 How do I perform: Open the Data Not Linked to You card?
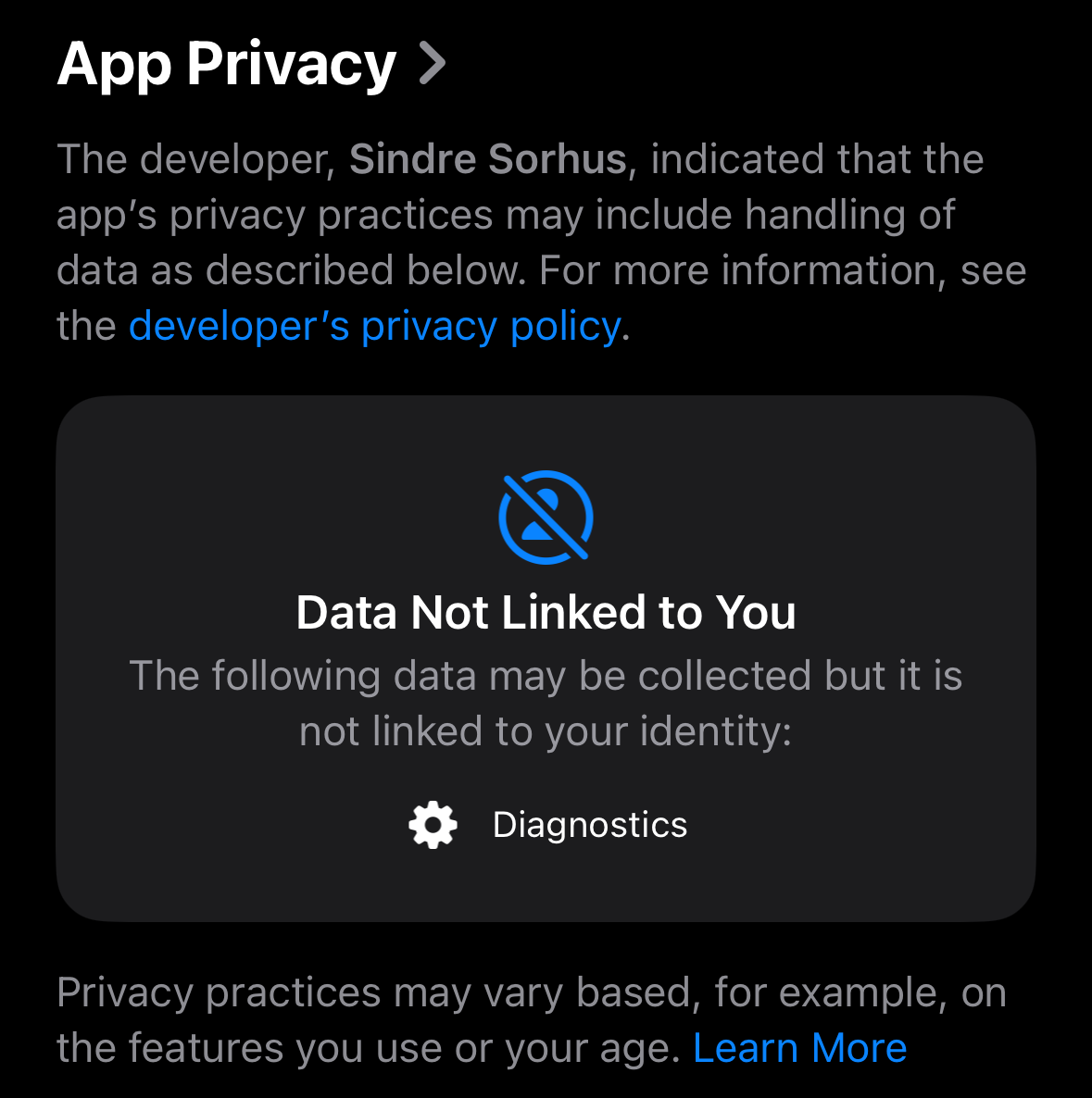pos(546,657)
